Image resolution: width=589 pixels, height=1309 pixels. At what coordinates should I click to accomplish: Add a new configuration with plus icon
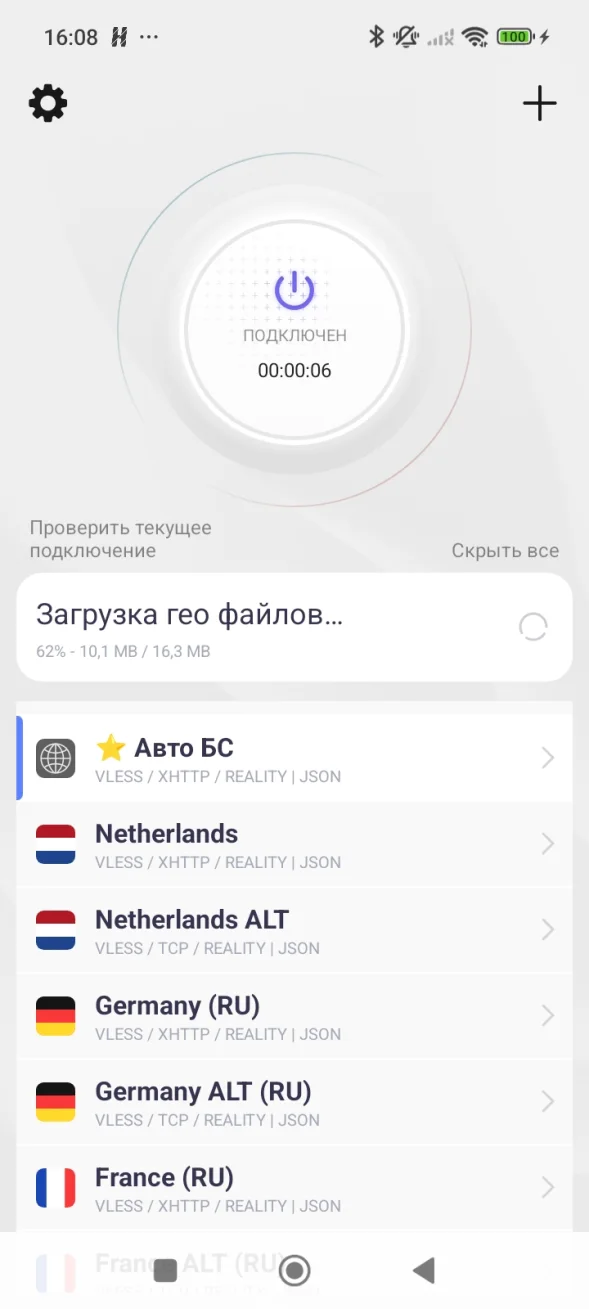540,103
